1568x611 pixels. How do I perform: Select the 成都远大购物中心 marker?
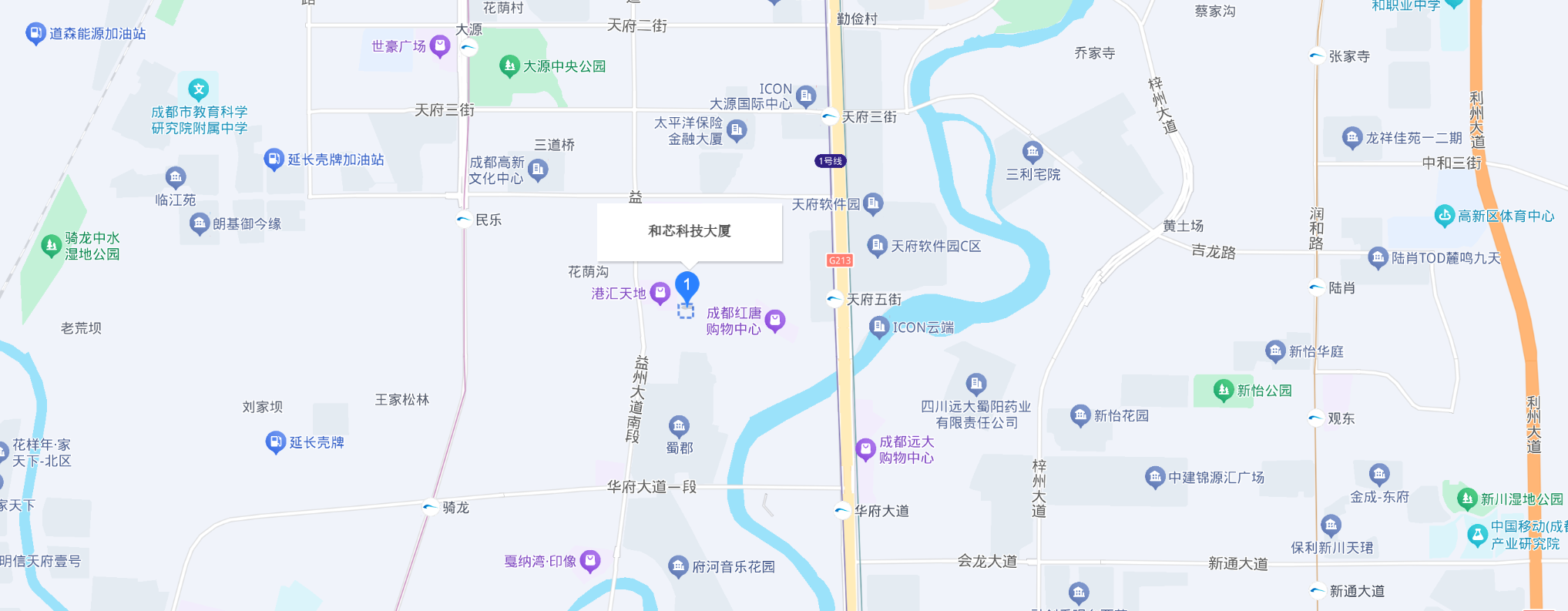click(866, 448)
